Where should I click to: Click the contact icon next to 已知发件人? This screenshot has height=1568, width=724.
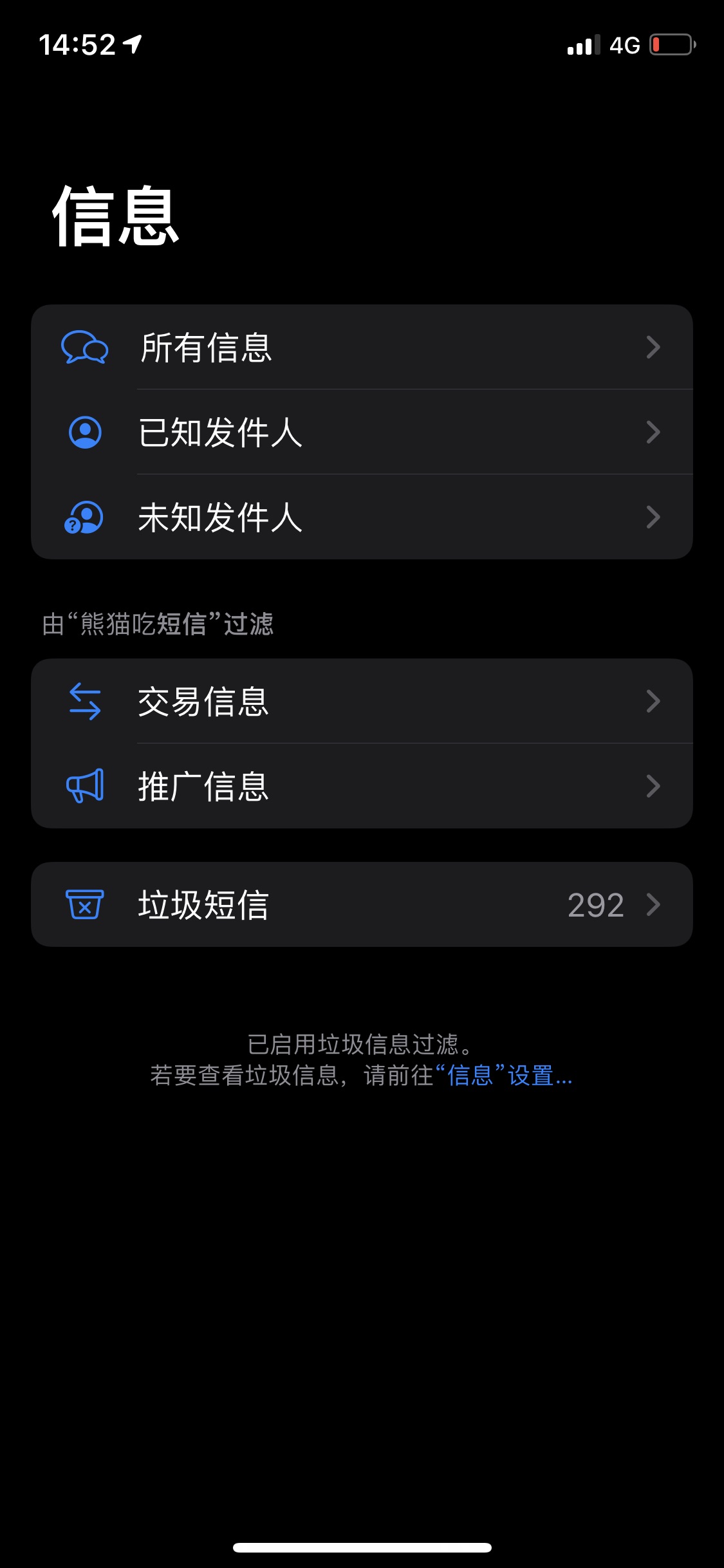[85, 433]
